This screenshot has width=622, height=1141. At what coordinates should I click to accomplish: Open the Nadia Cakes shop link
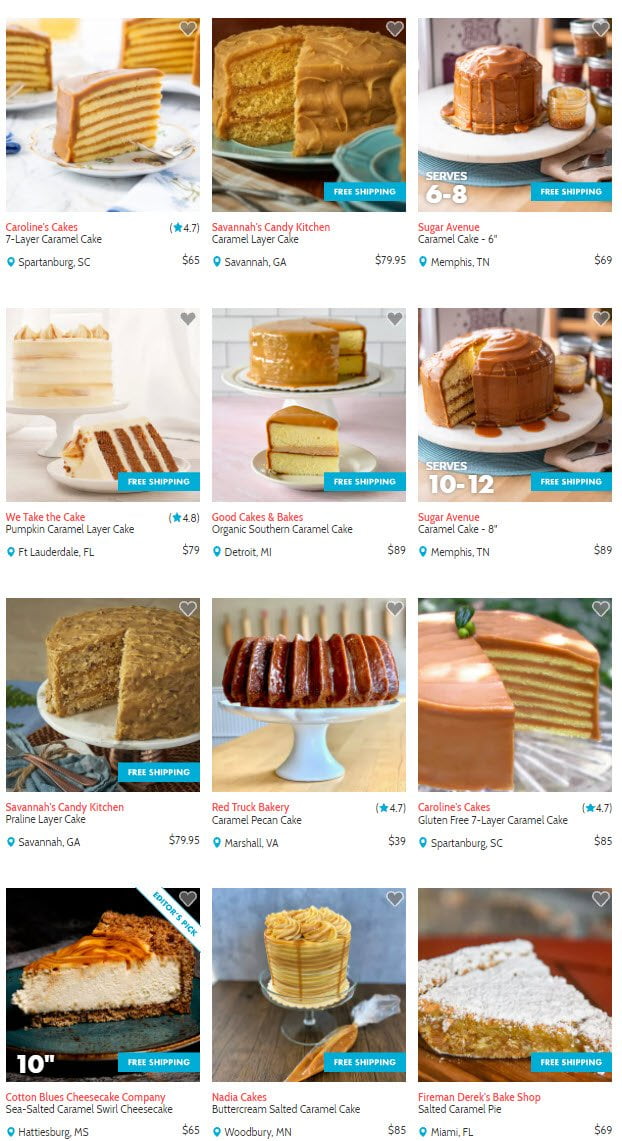(x=239, y=1097)
